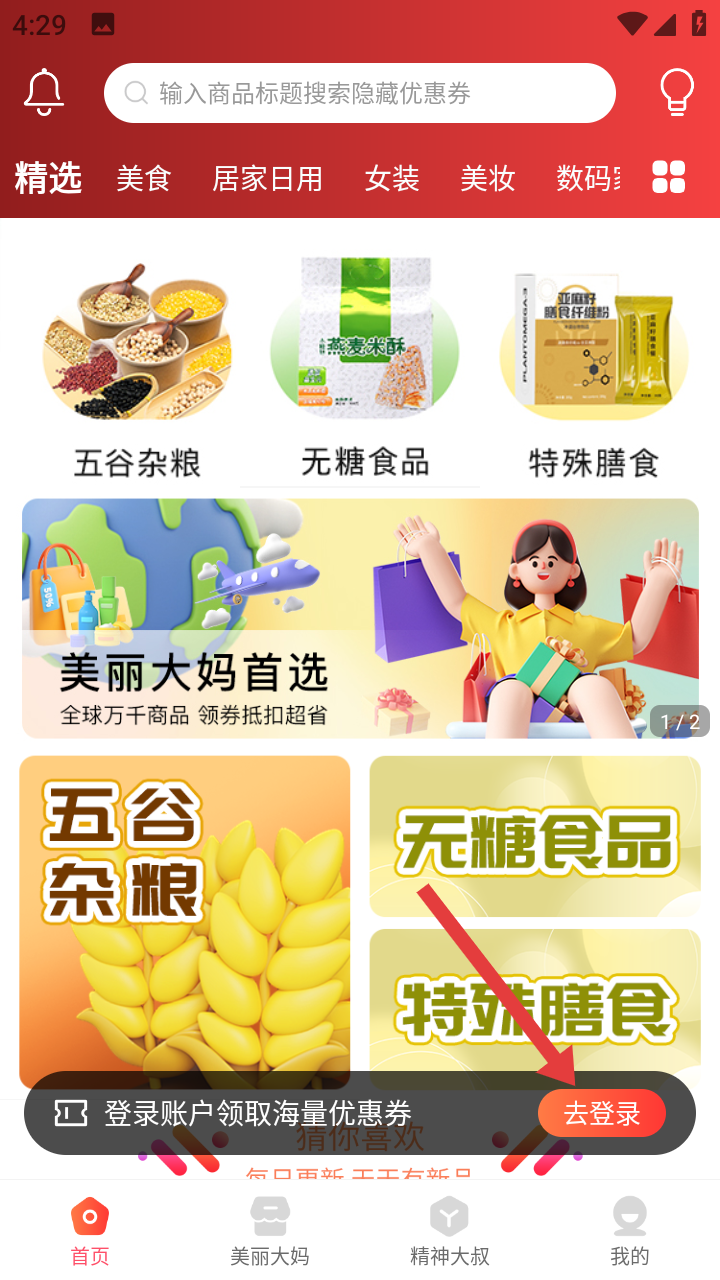Select the 居家日用 category tab
The height and width of the screenshot is (1280, 720).
click(x=267, y=179)
